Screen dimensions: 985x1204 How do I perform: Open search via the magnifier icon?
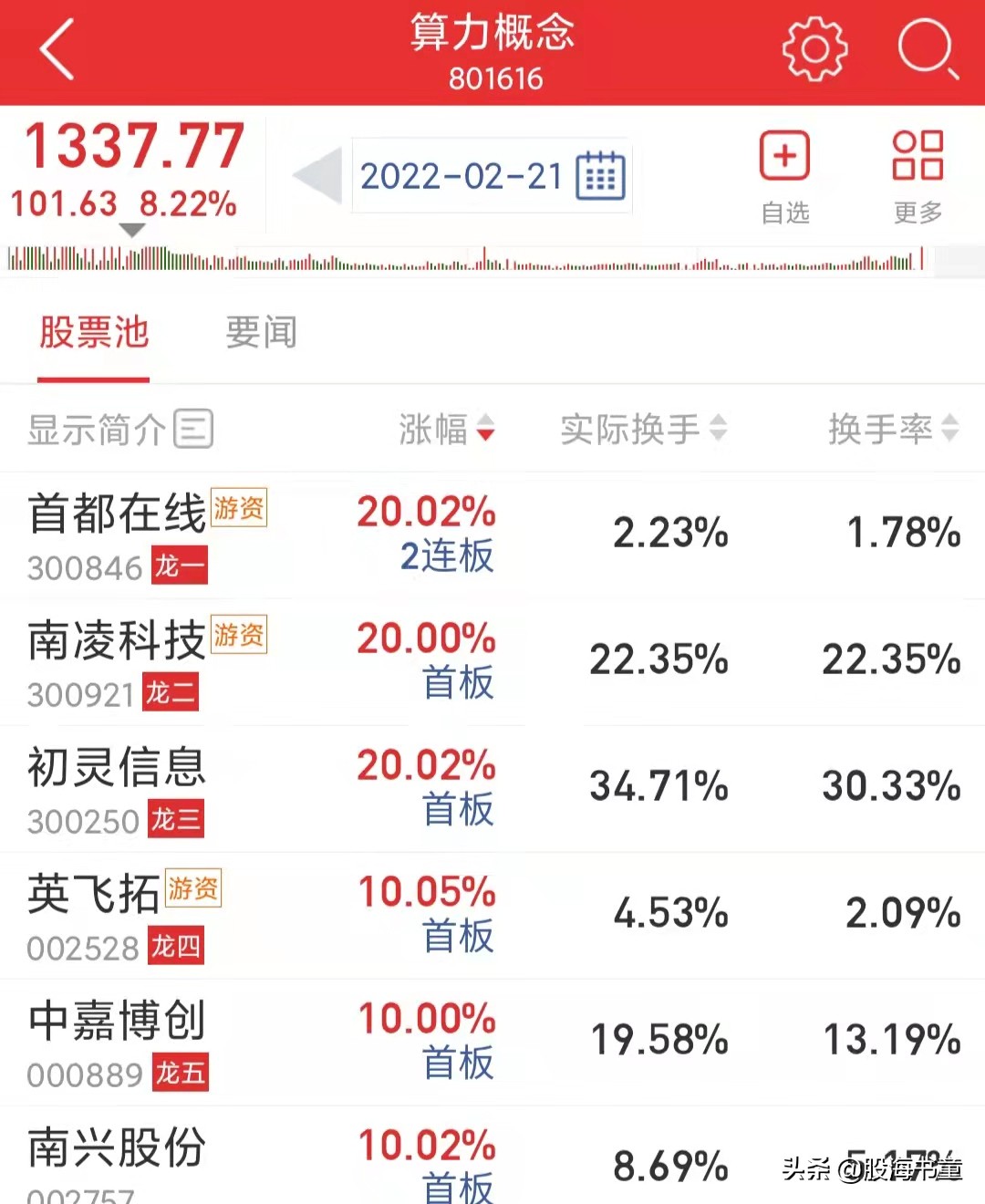point(927,48)
